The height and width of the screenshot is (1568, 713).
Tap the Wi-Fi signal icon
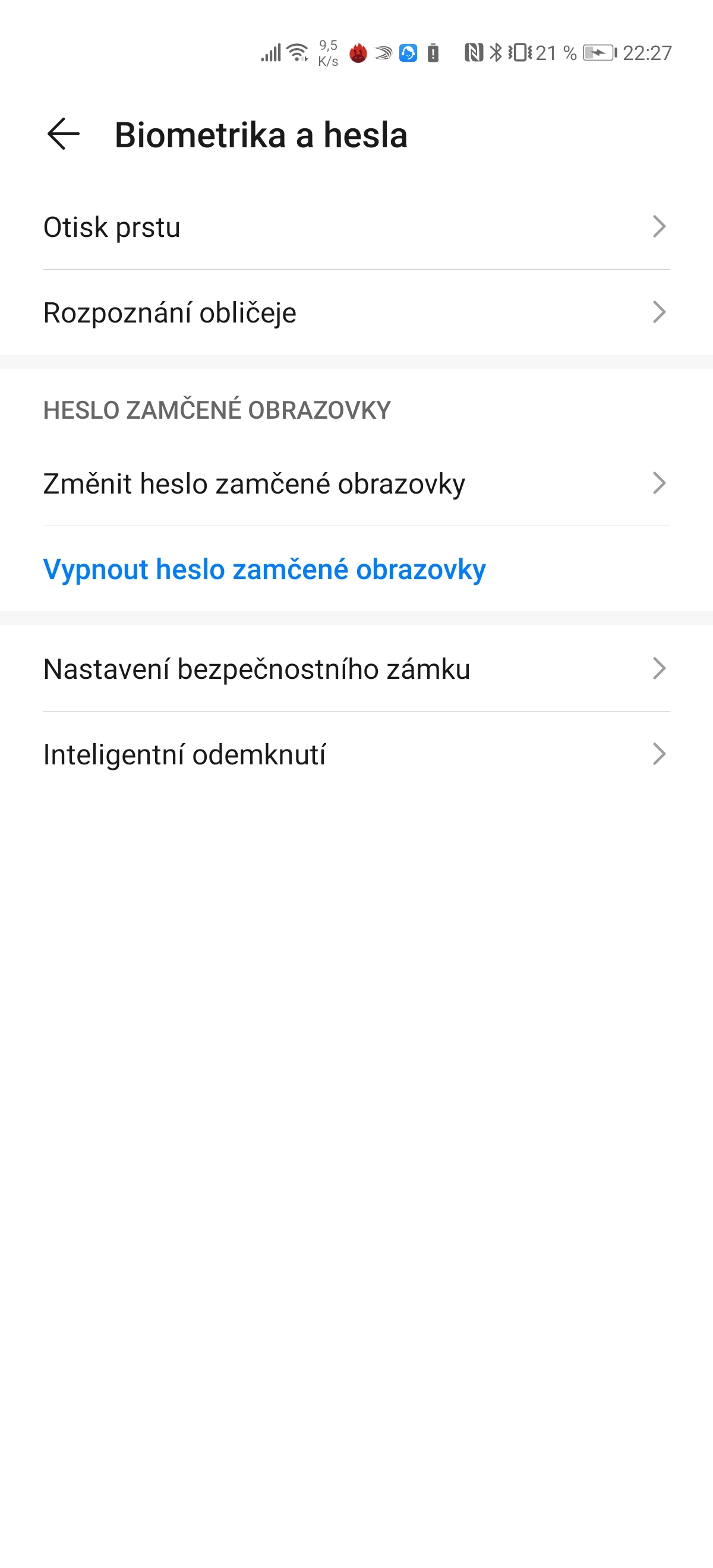(296, 52)
